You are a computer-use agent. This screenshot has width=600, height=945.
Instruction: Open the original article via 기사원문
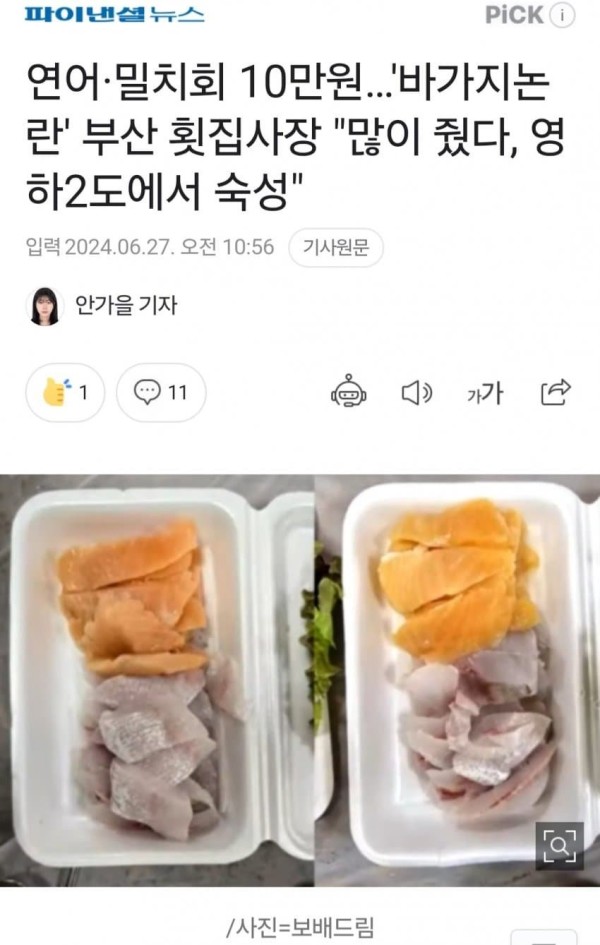click(x=335, y=248)
